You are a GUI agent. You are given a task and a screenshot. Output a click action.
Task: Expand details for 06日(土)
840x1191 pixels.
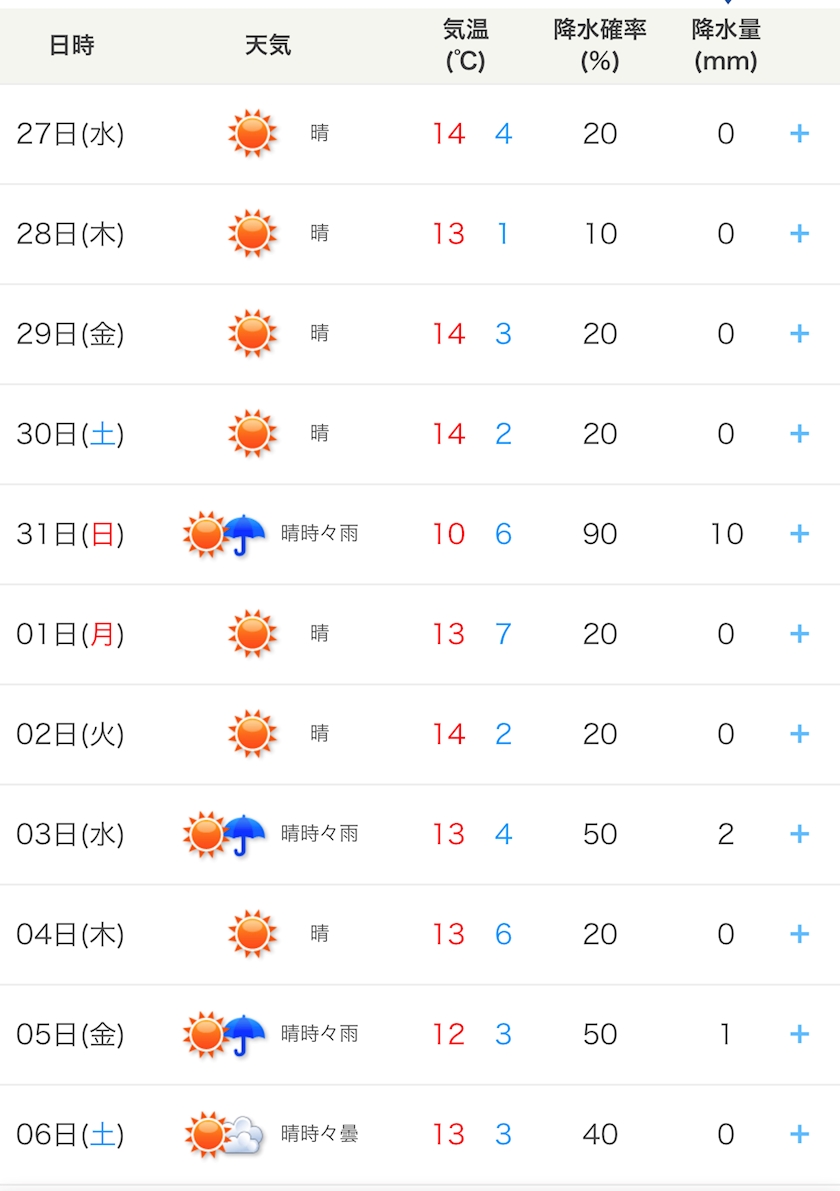[x=799, y=1134]
